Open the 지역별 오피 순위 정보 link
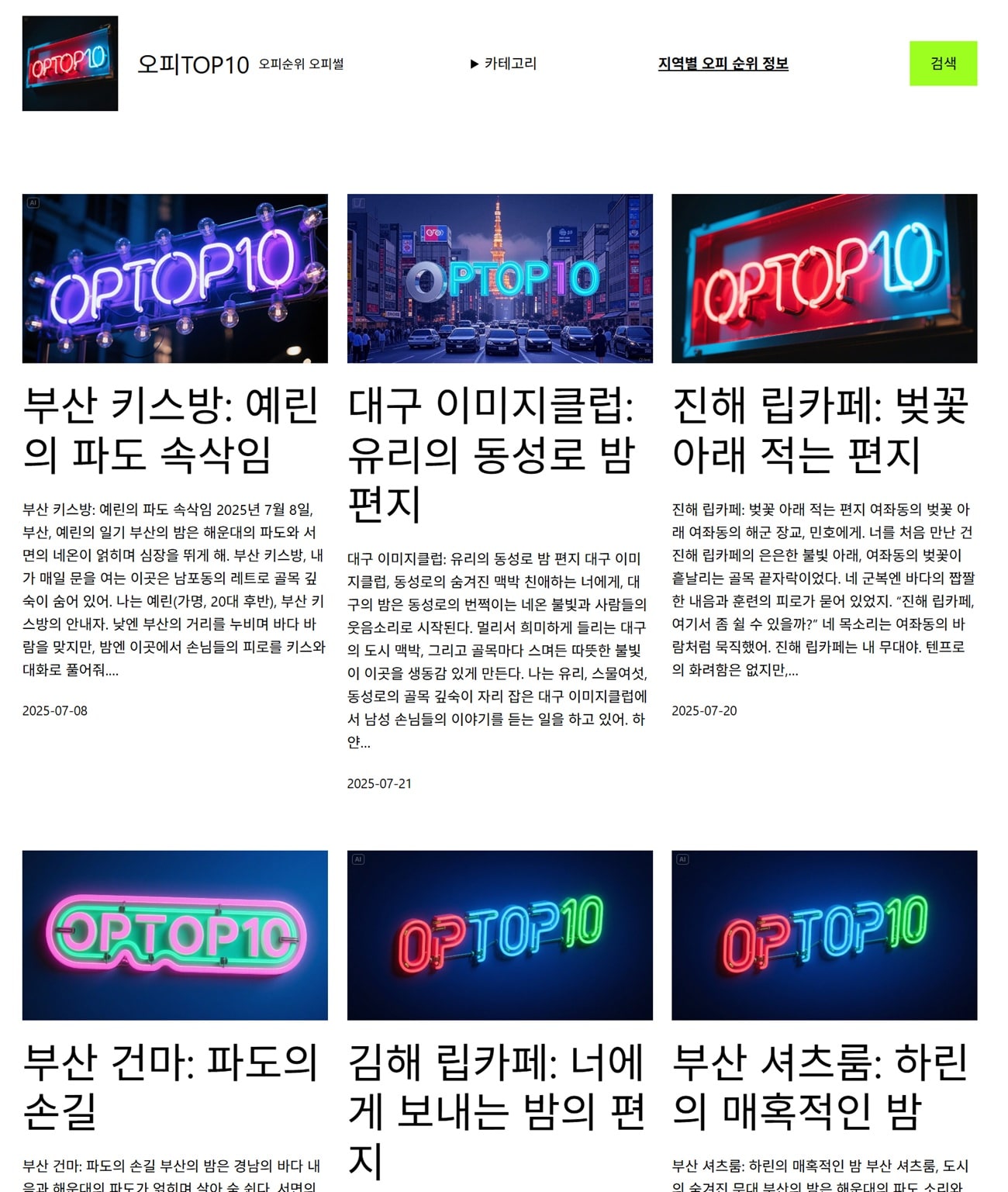Screen dimensions: 1008x1192 (x=723, y=64)
